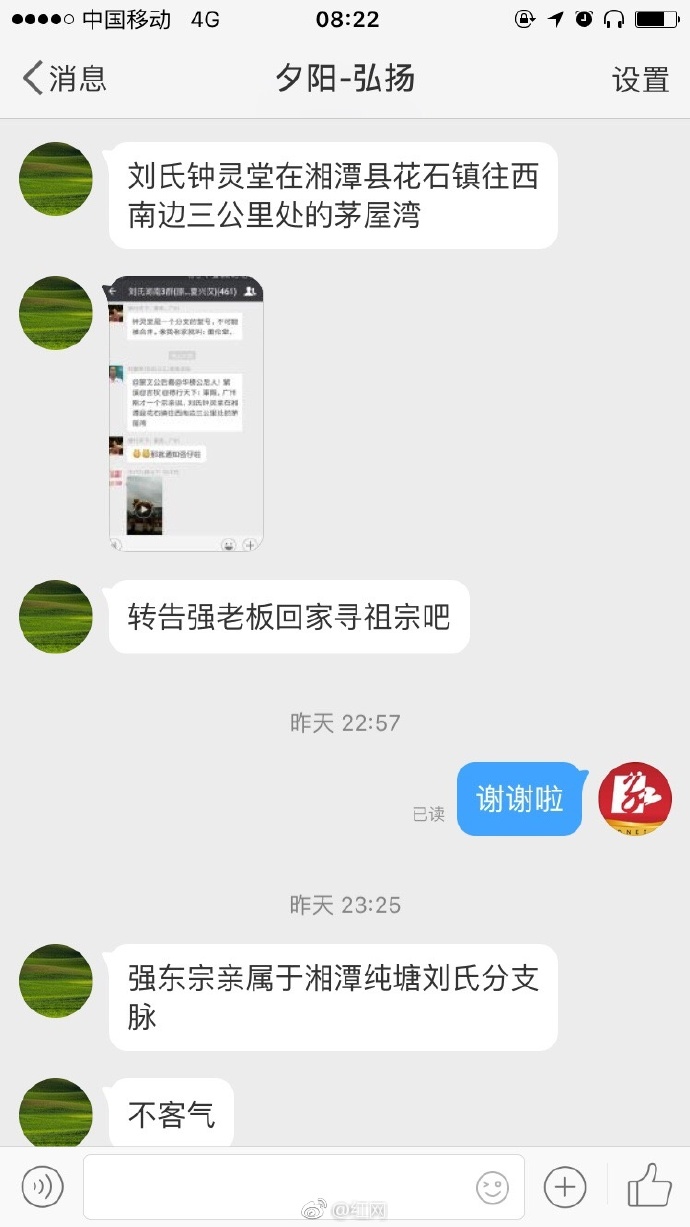The height and width of the screenshot is (1227, 690).
Task: Open the plus attachment menu
Action: pos(564,1187)
